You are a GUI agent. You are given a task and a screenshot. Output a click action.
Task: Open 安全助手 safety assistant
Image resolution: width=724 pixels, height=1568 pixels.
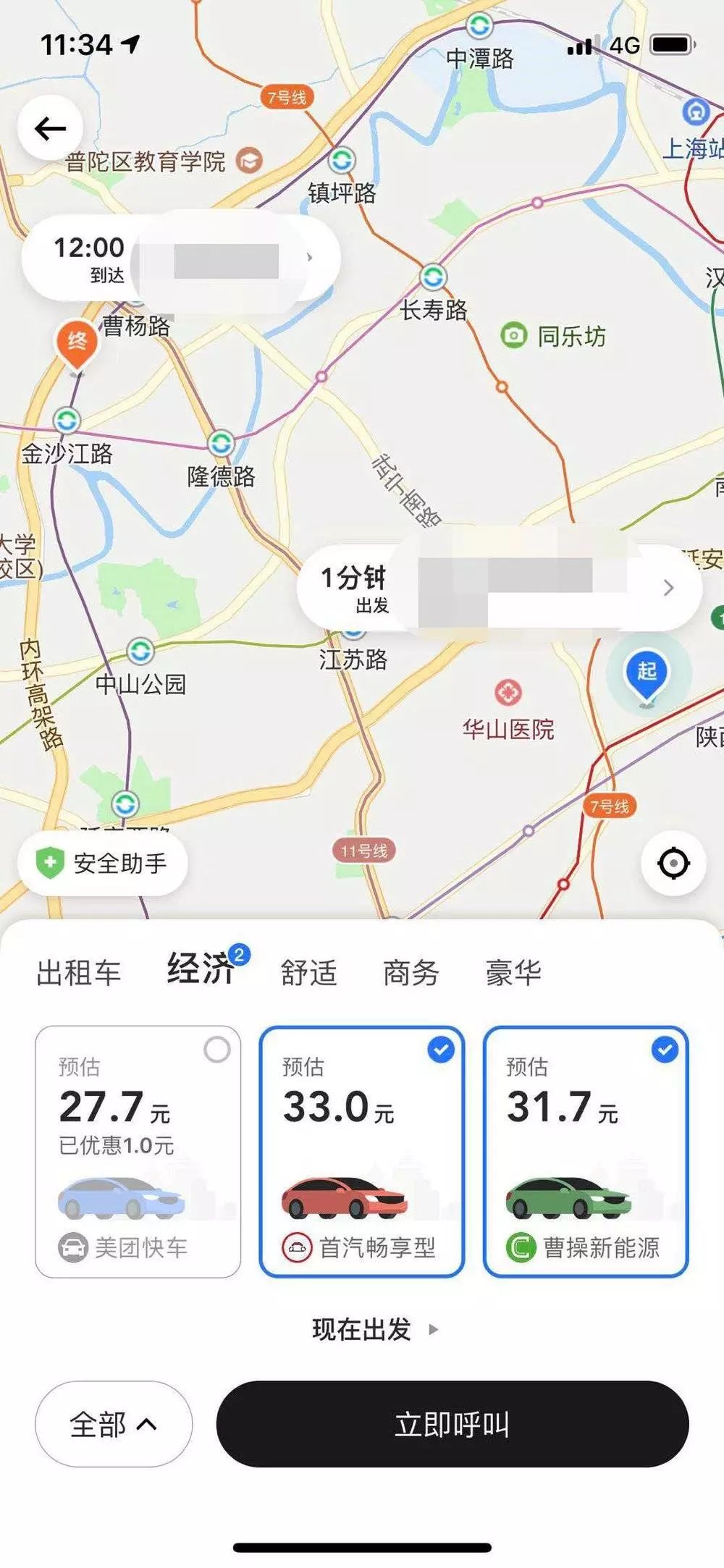tap(103, 864)
